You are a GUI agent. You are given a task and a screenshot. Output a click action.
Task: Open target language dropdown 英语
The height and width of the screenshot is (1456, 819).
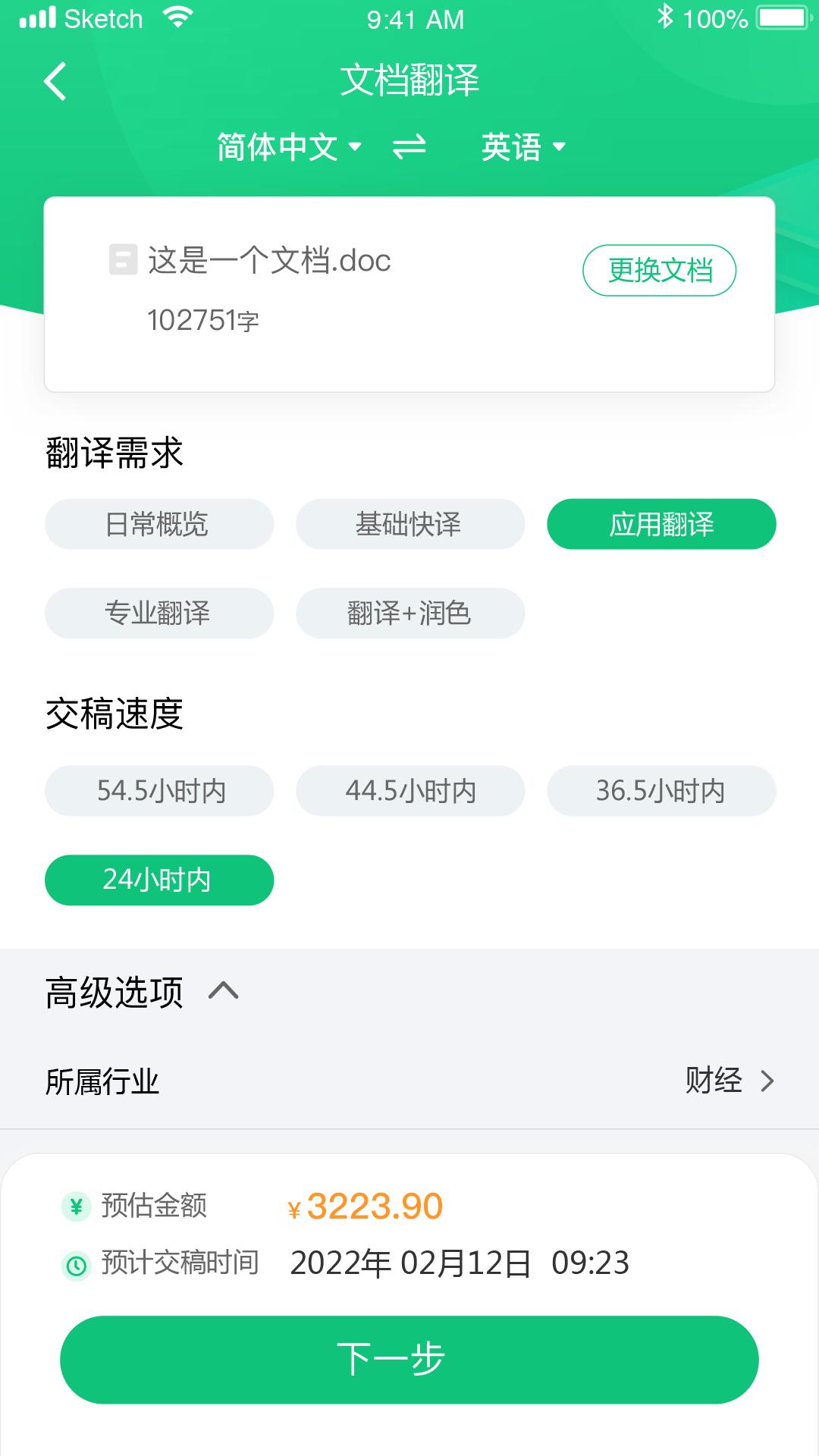click(523, 146)
